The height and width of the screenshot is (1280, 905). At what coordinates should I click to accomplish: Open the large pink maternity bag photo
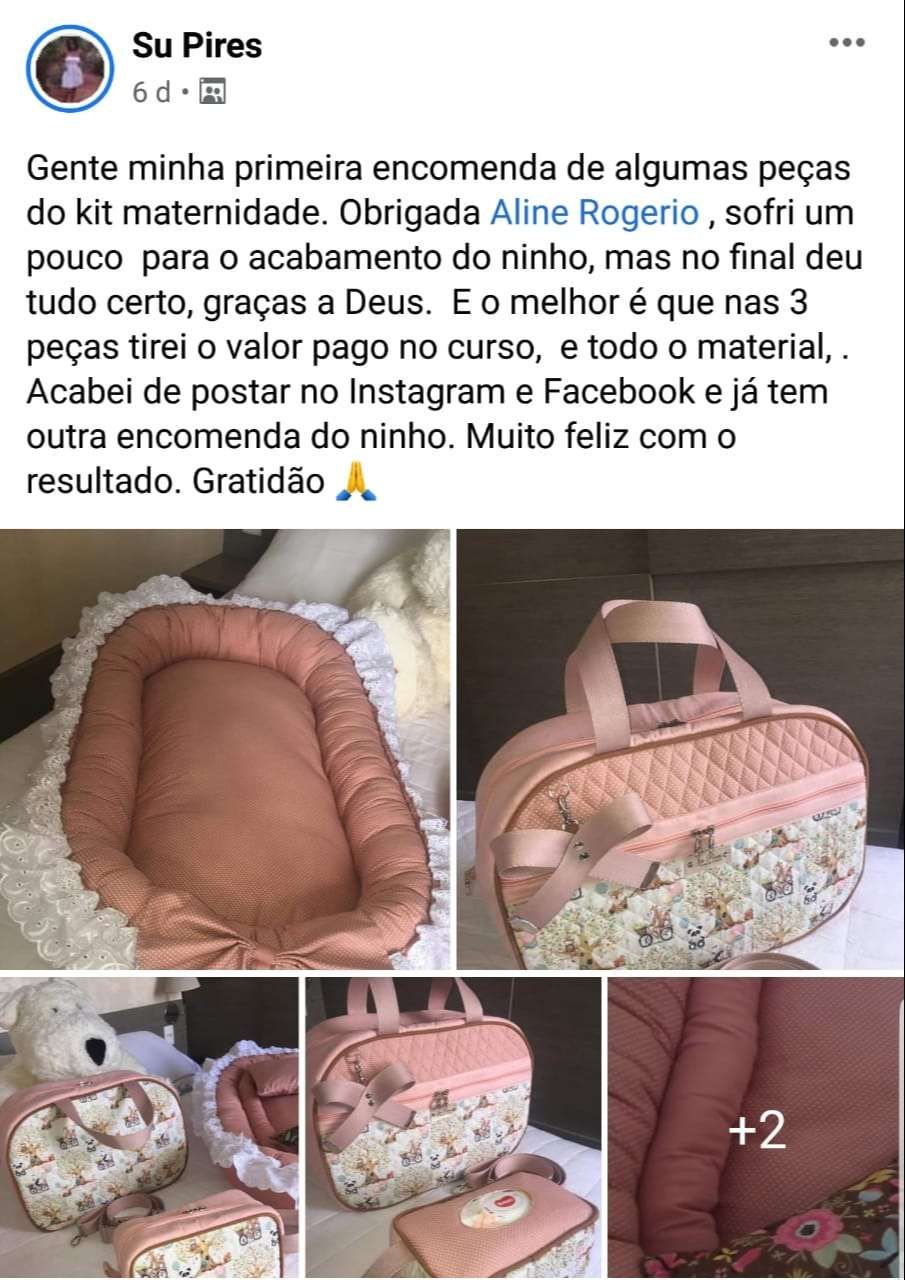pyautogui.click(x=680, y=748)
